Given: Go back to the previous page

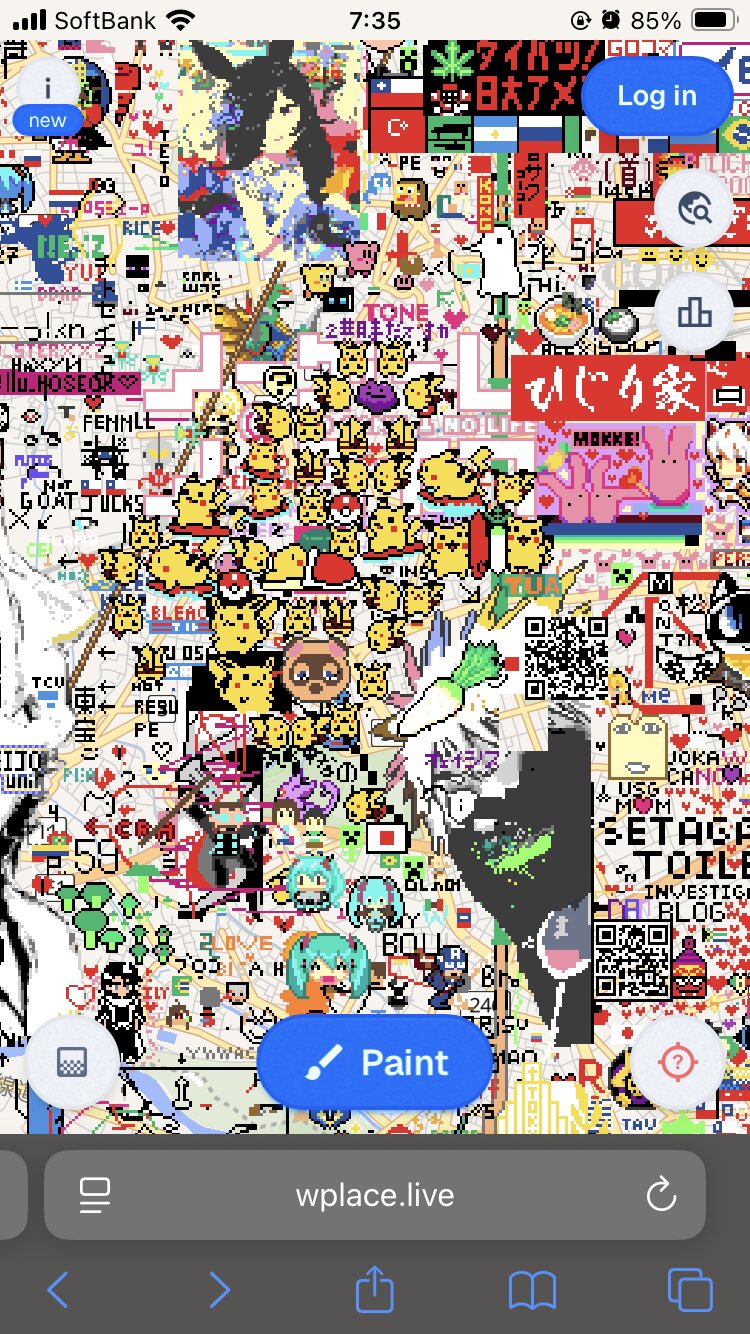Looking at the screenshot, I should point(58,1290).
